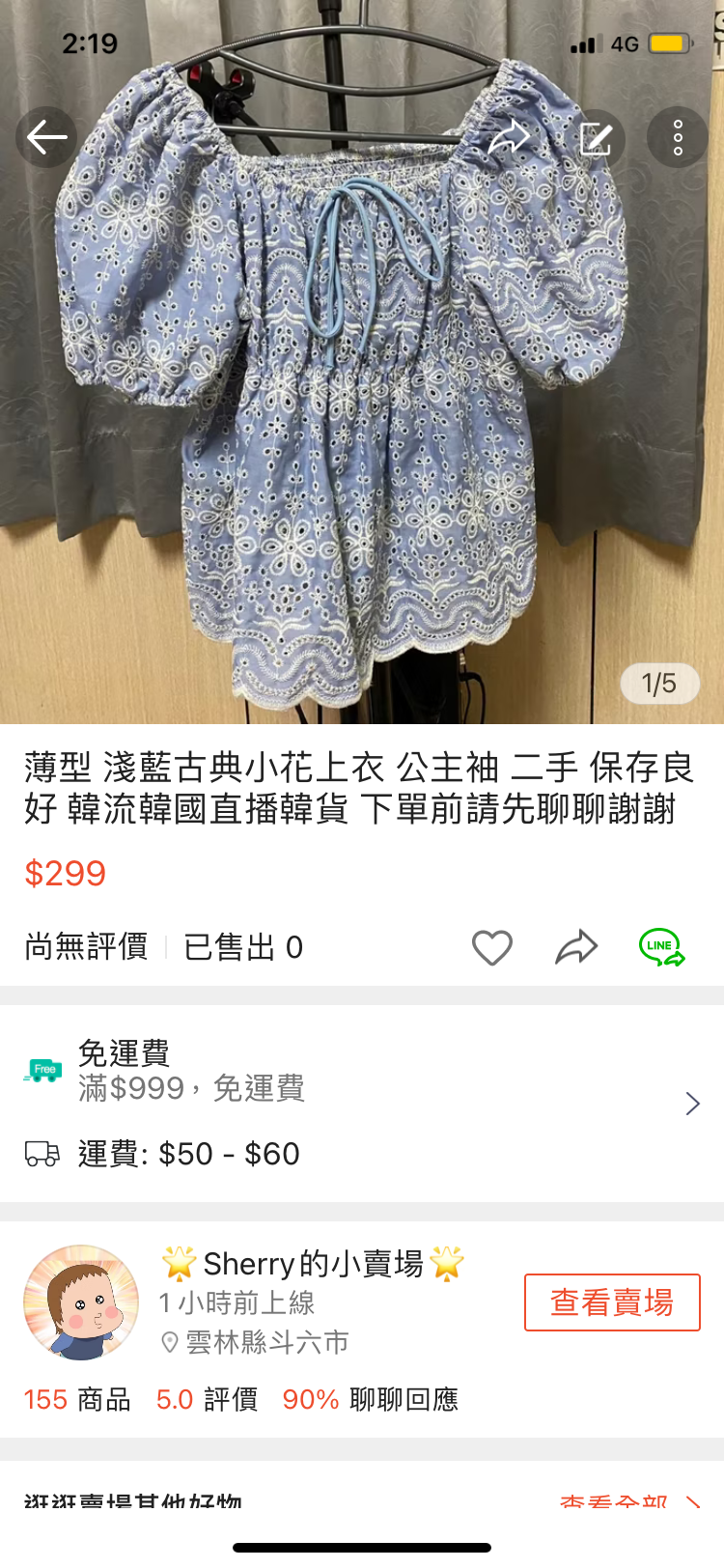724x1568 pixels.
Task: Share the product using arrow beside heart
Action: pos(576,947)
